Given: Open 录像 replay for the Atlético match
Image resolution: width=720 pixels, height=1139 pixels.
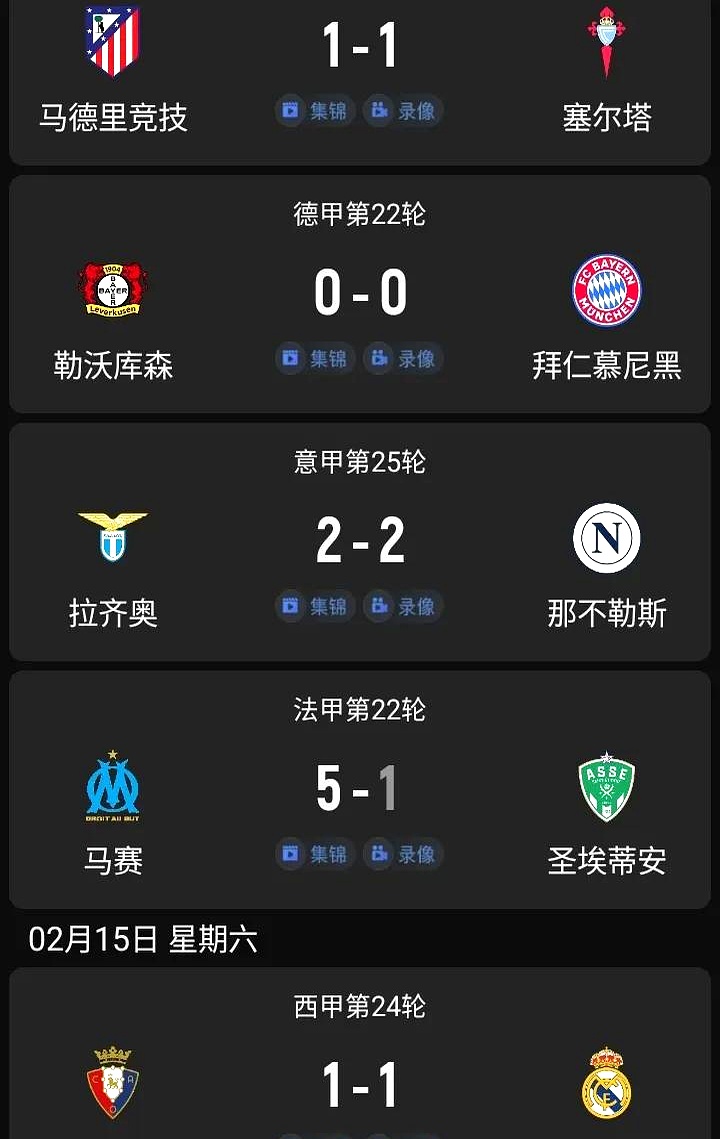Looking at the screenshot, I should (x=402, y=111).
